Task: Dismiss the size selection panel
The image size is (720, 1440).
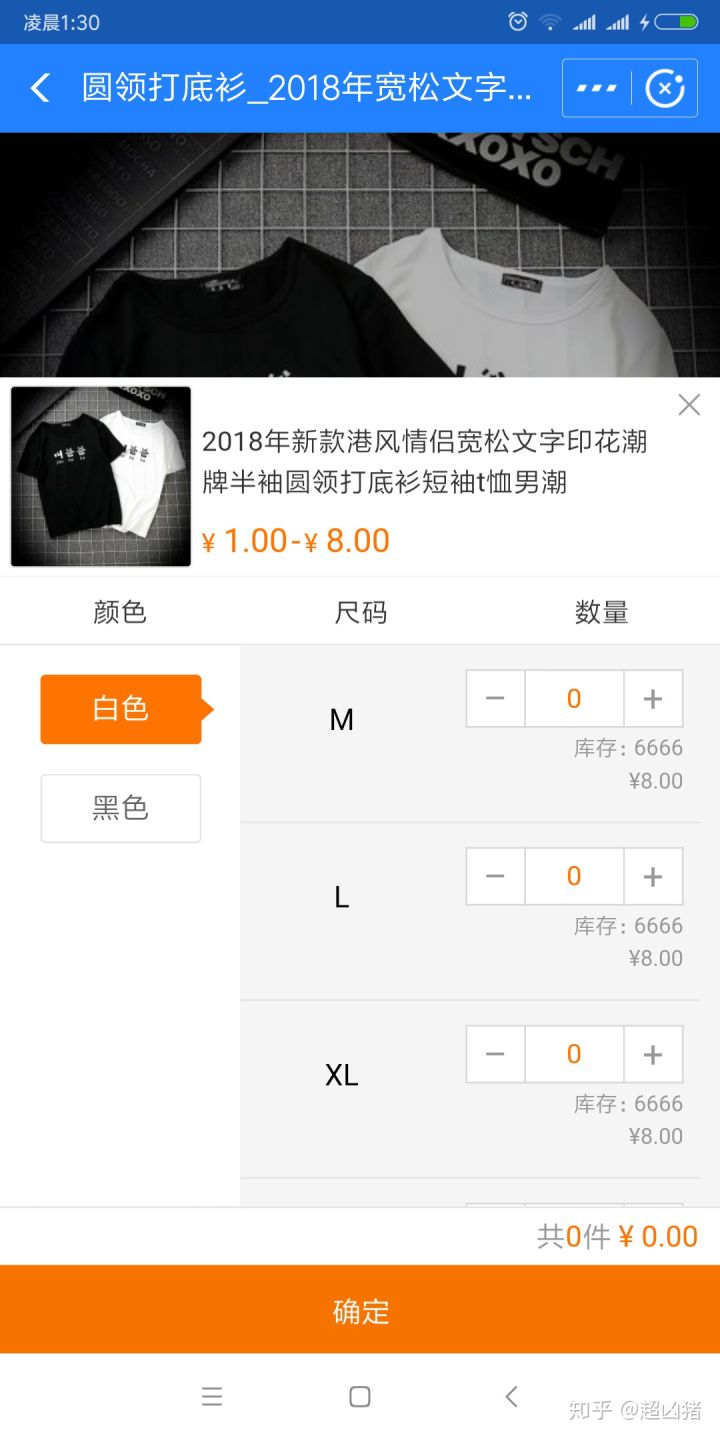Action: pyautogui.click(x=689, y=405)
